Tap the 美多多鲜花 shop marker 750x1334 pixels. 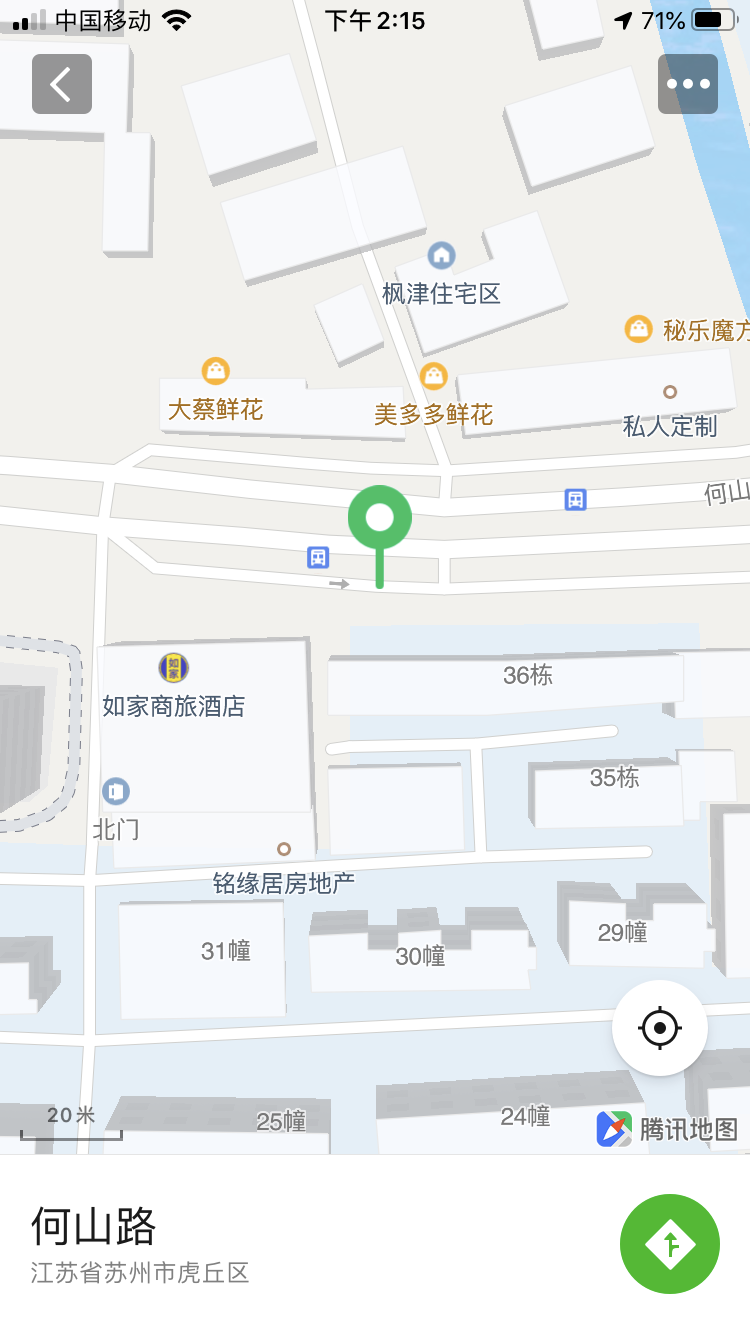(x=434, y=376)
